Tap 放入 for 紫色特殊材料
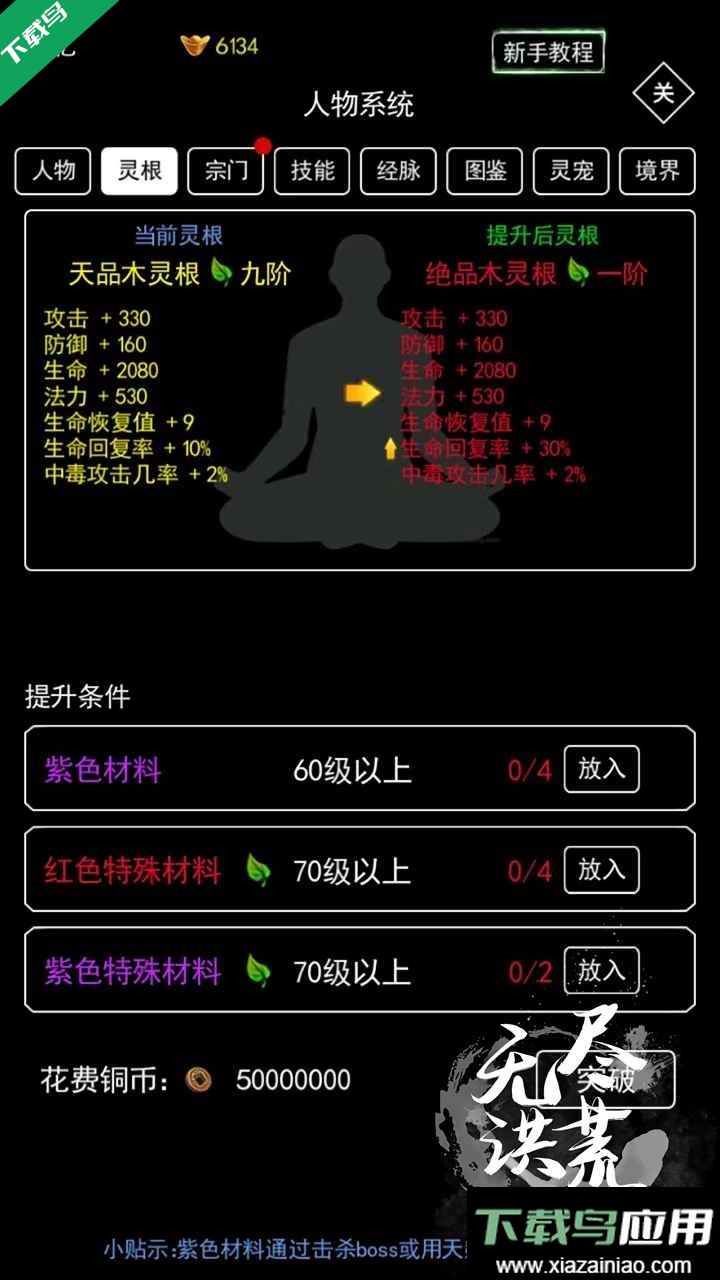This screenshot has width=720, height=1280. click(601, 970)
